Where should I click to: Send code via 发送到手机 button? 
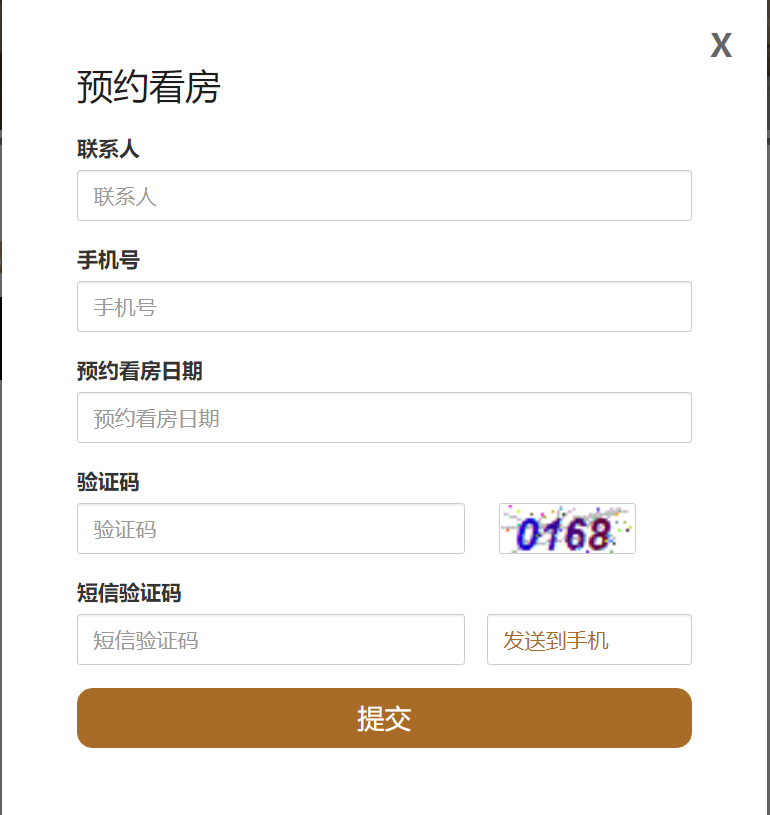click(x=589, y=640)
